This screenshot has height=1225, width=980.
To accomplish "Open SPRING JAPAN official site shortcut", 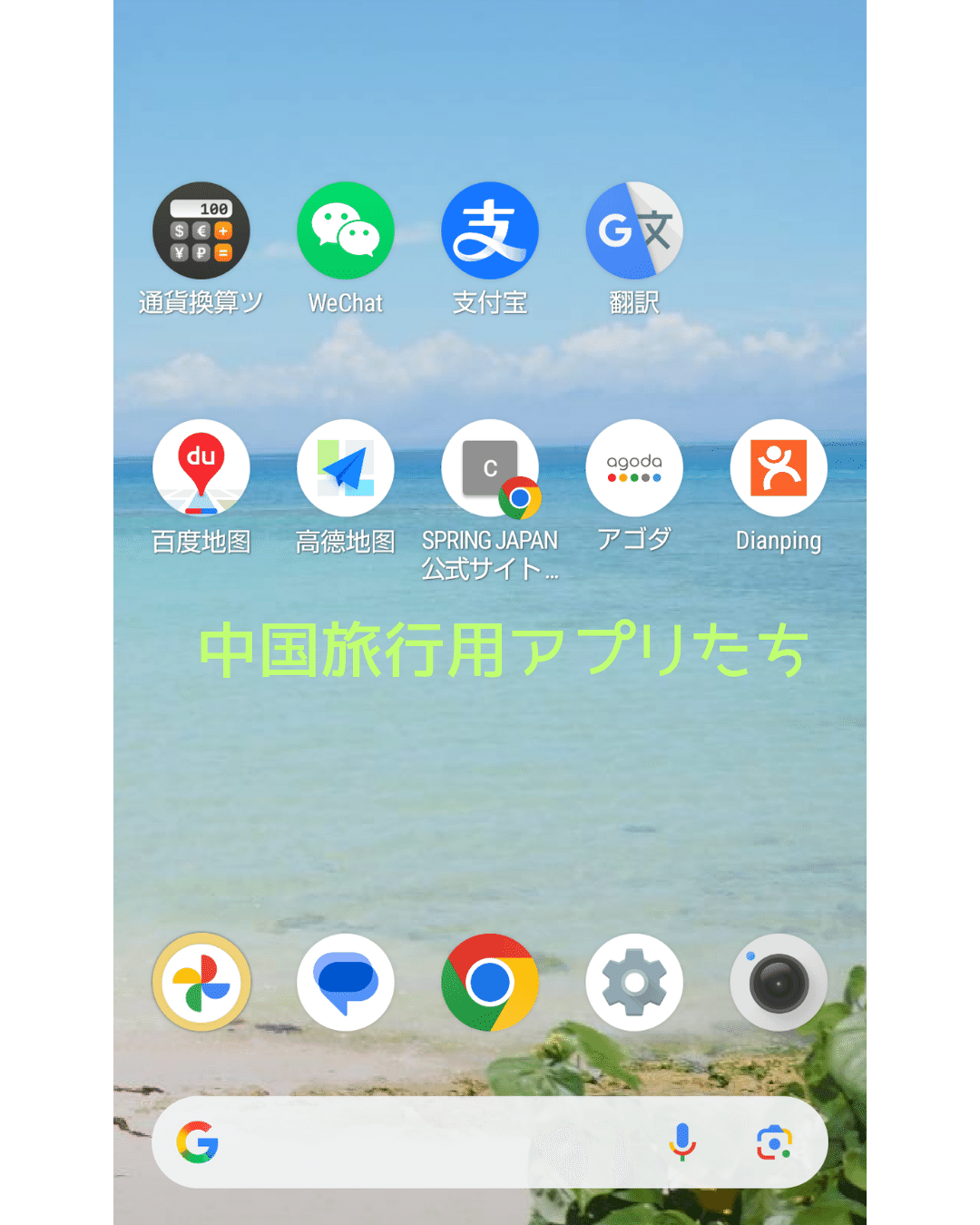I will tap(489, 468).
